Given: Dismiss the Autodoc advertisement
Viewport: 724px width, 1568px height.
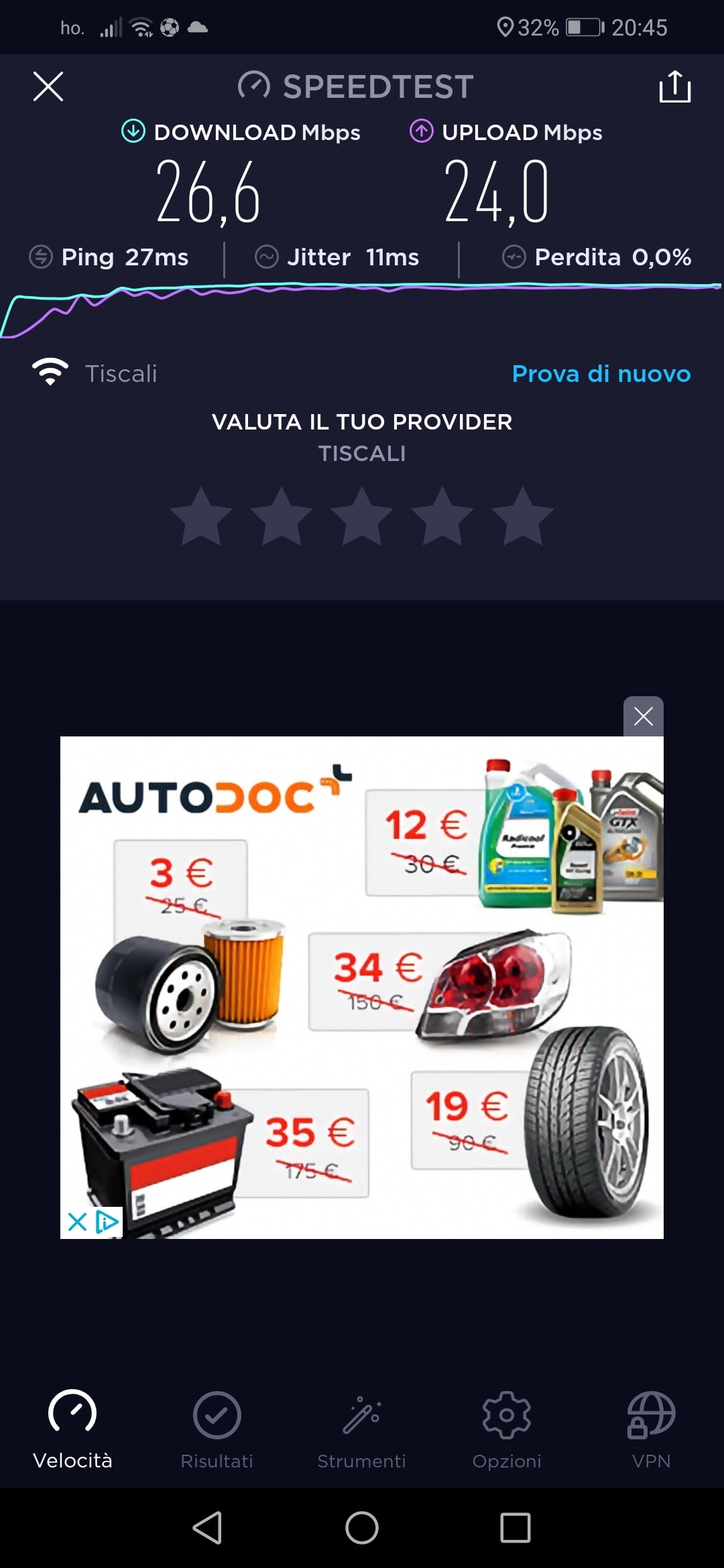Looking at the screenshot, I should [x=643, y=716].
